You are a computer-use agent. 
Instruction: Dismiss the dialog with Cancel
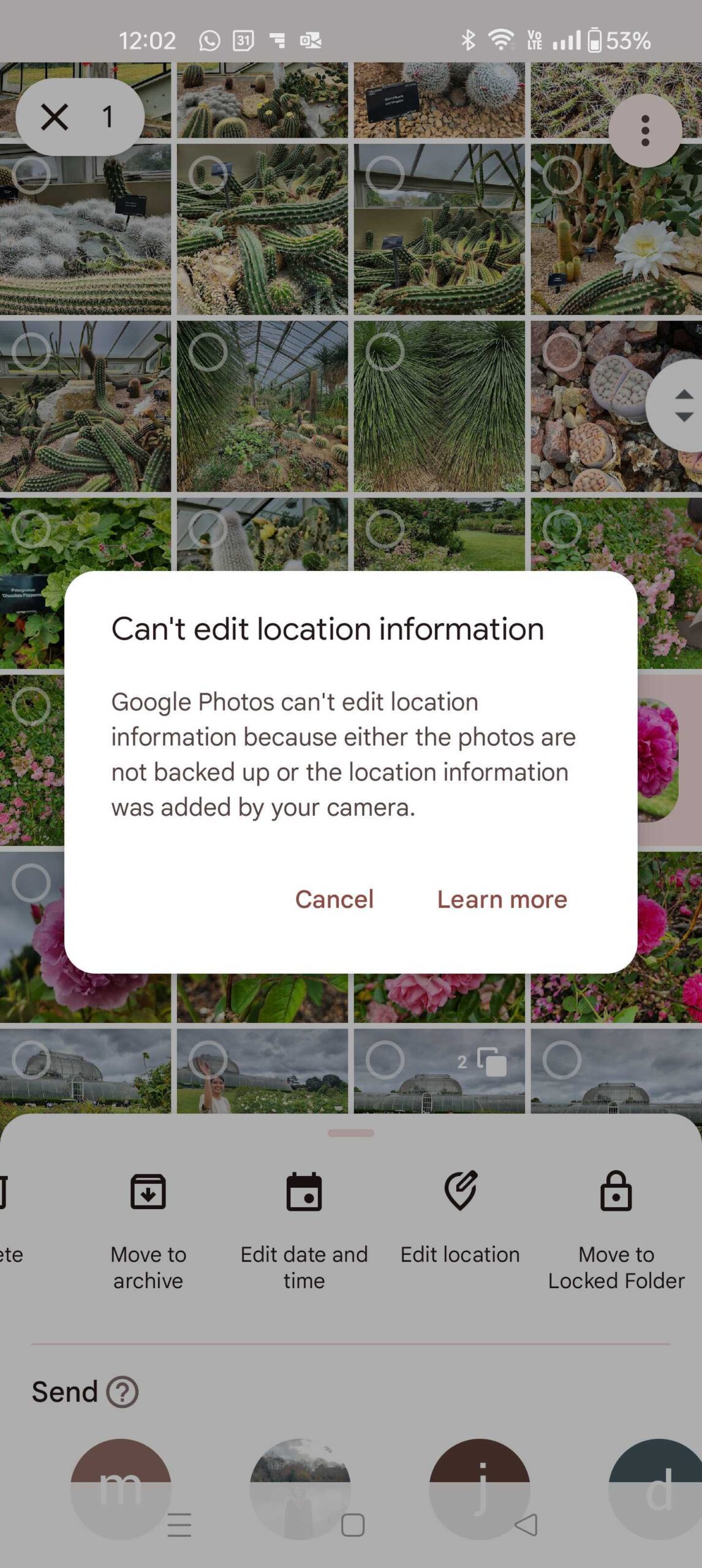[334, 899]
